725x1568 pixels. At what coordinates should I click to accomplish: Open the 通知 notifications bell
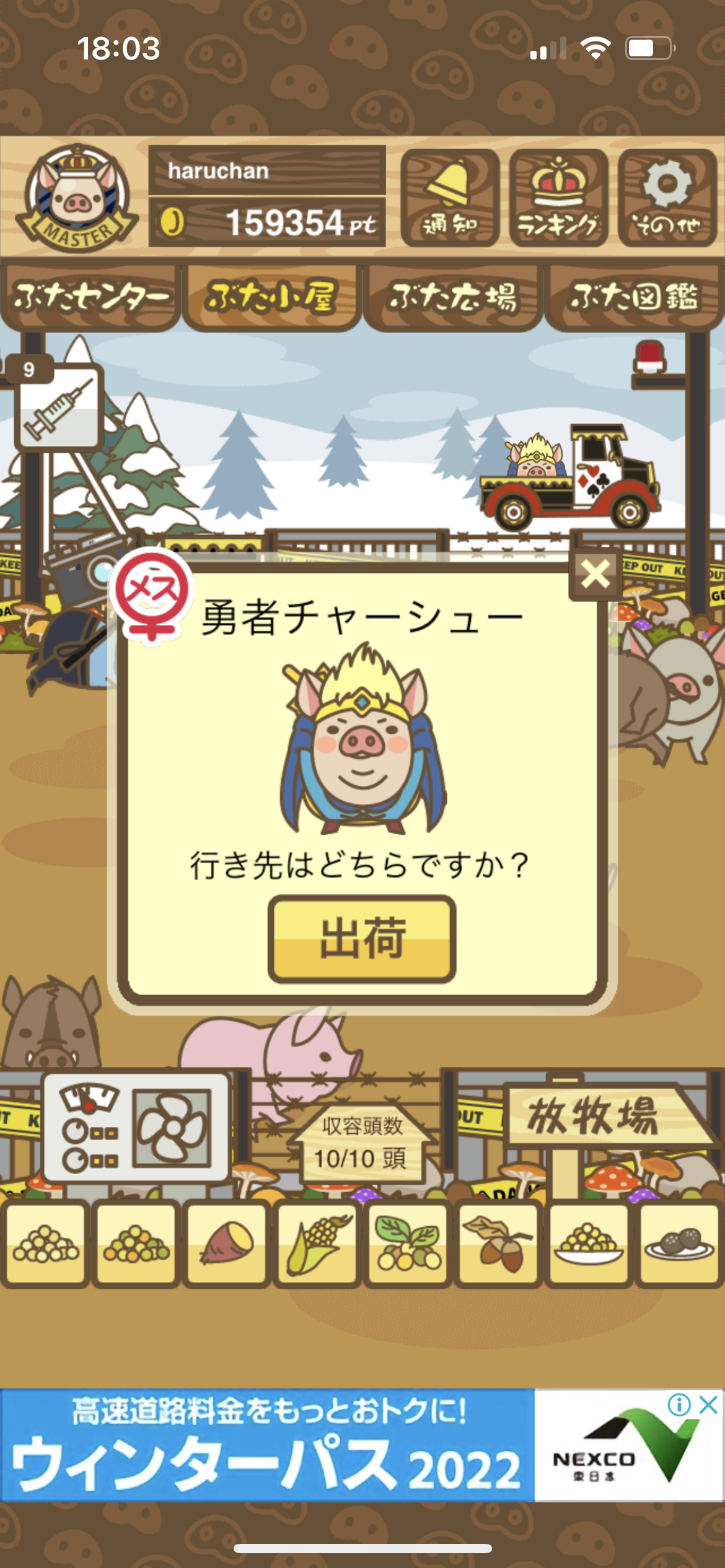[x=450, y=198]
